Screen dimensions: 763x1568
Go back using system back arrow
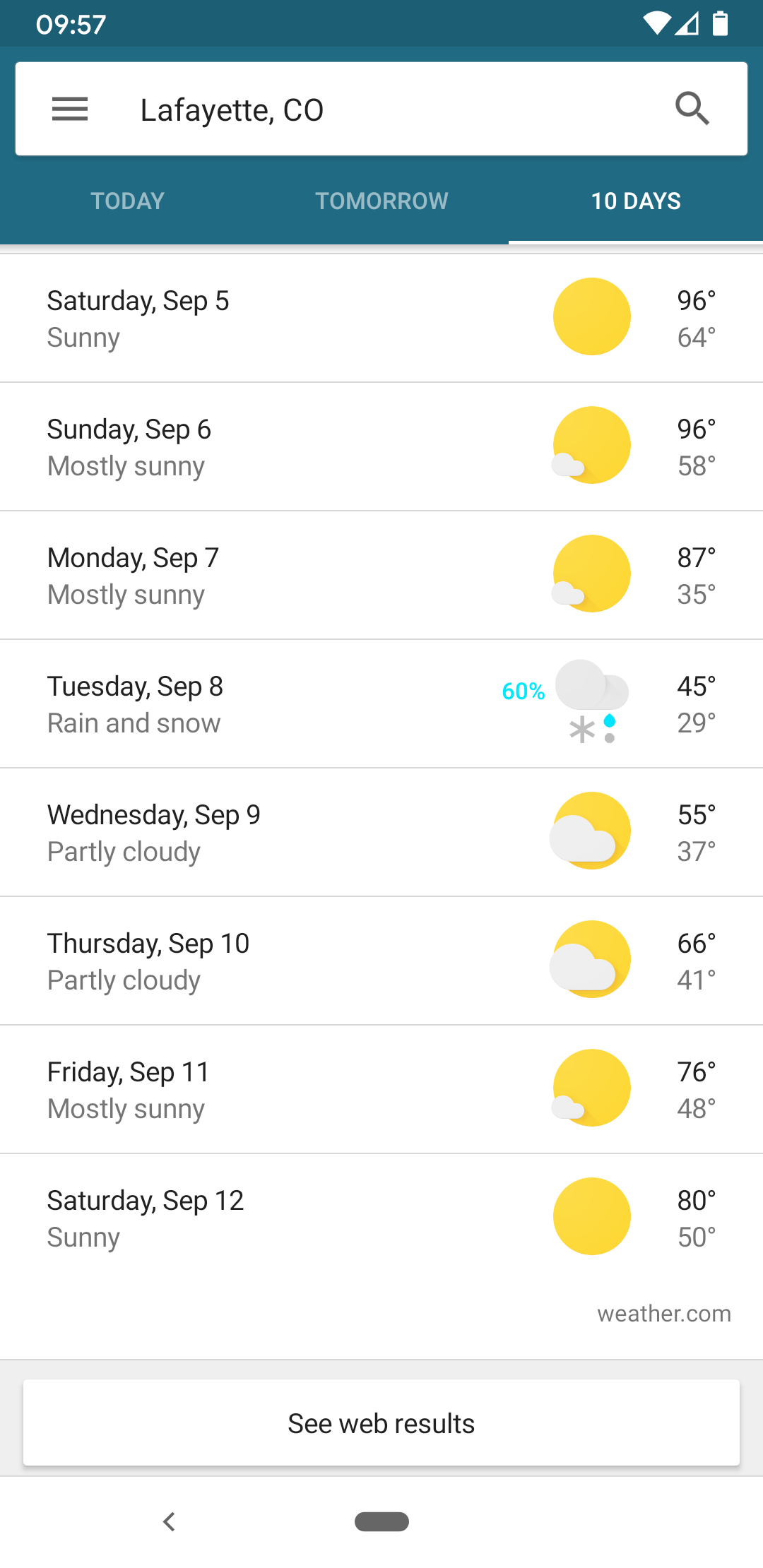169,1521
